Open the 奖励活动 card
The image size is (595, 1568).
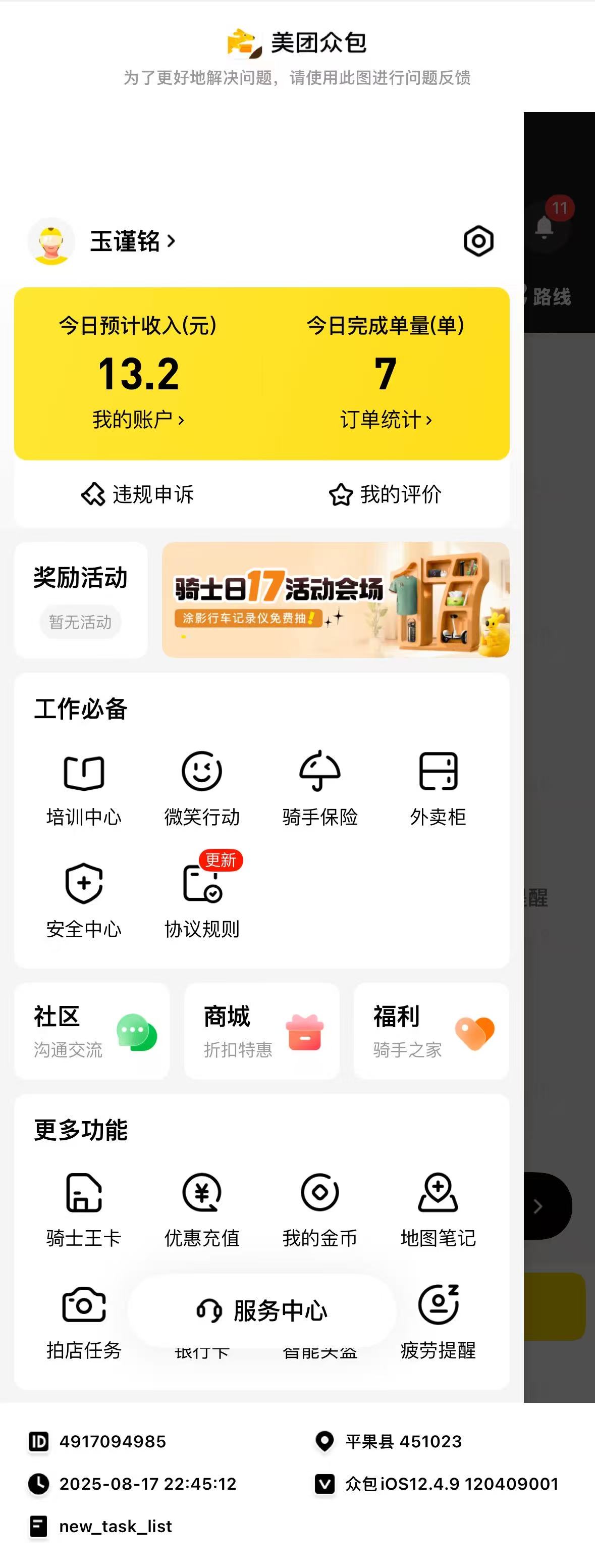tap(81, 599)
